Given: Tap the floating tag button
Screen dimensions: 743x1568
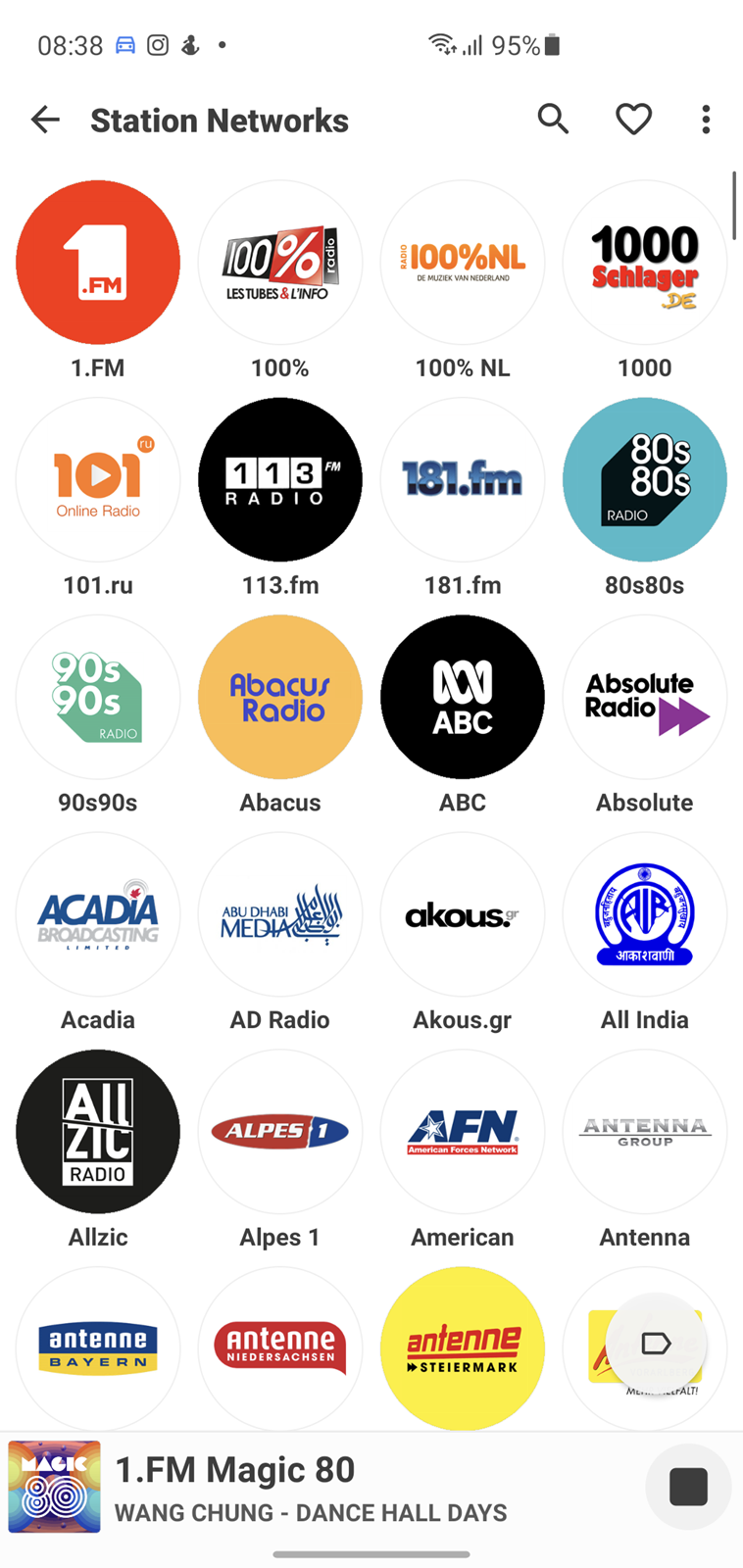Looking at the screenshot, I should tap(656, 1344).
